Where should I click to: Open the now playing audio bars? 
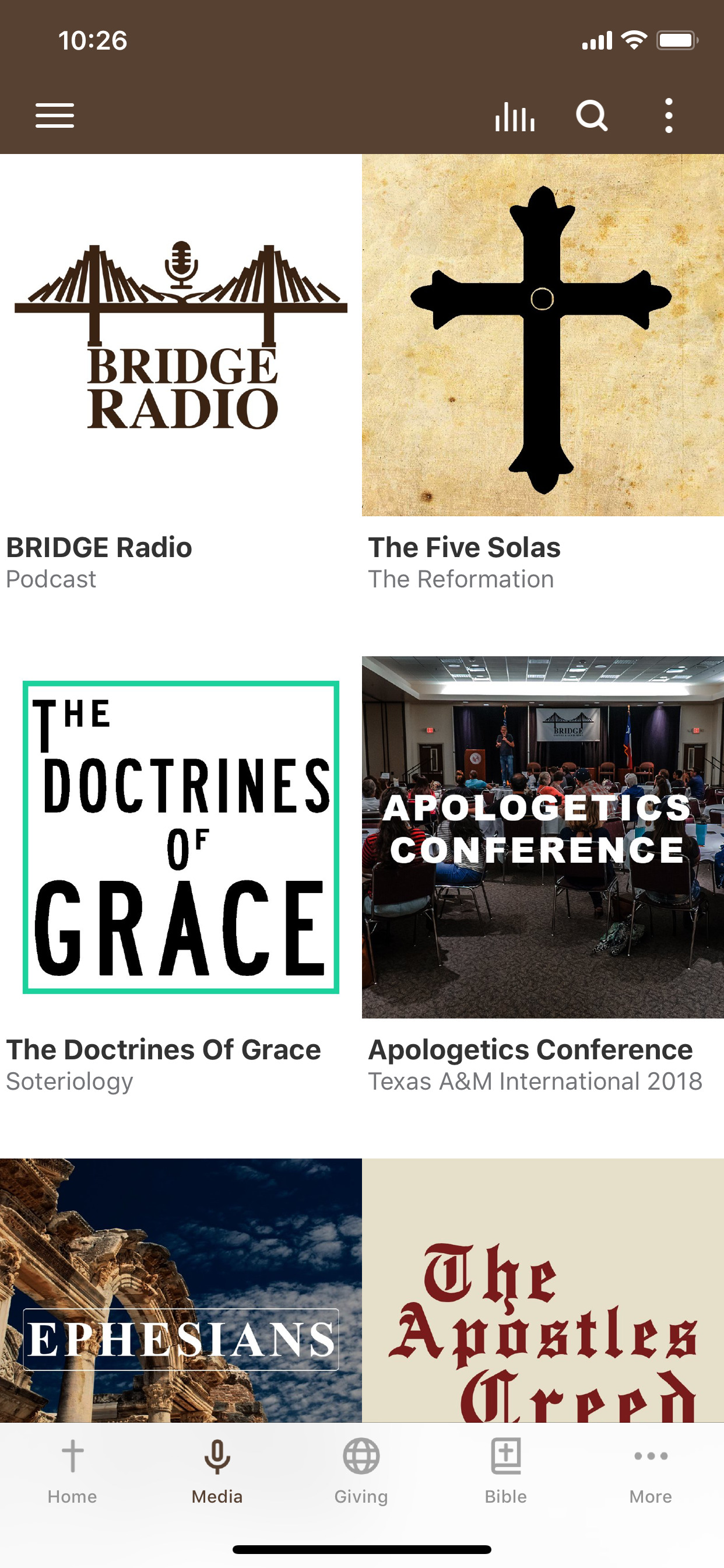point(515,116)
